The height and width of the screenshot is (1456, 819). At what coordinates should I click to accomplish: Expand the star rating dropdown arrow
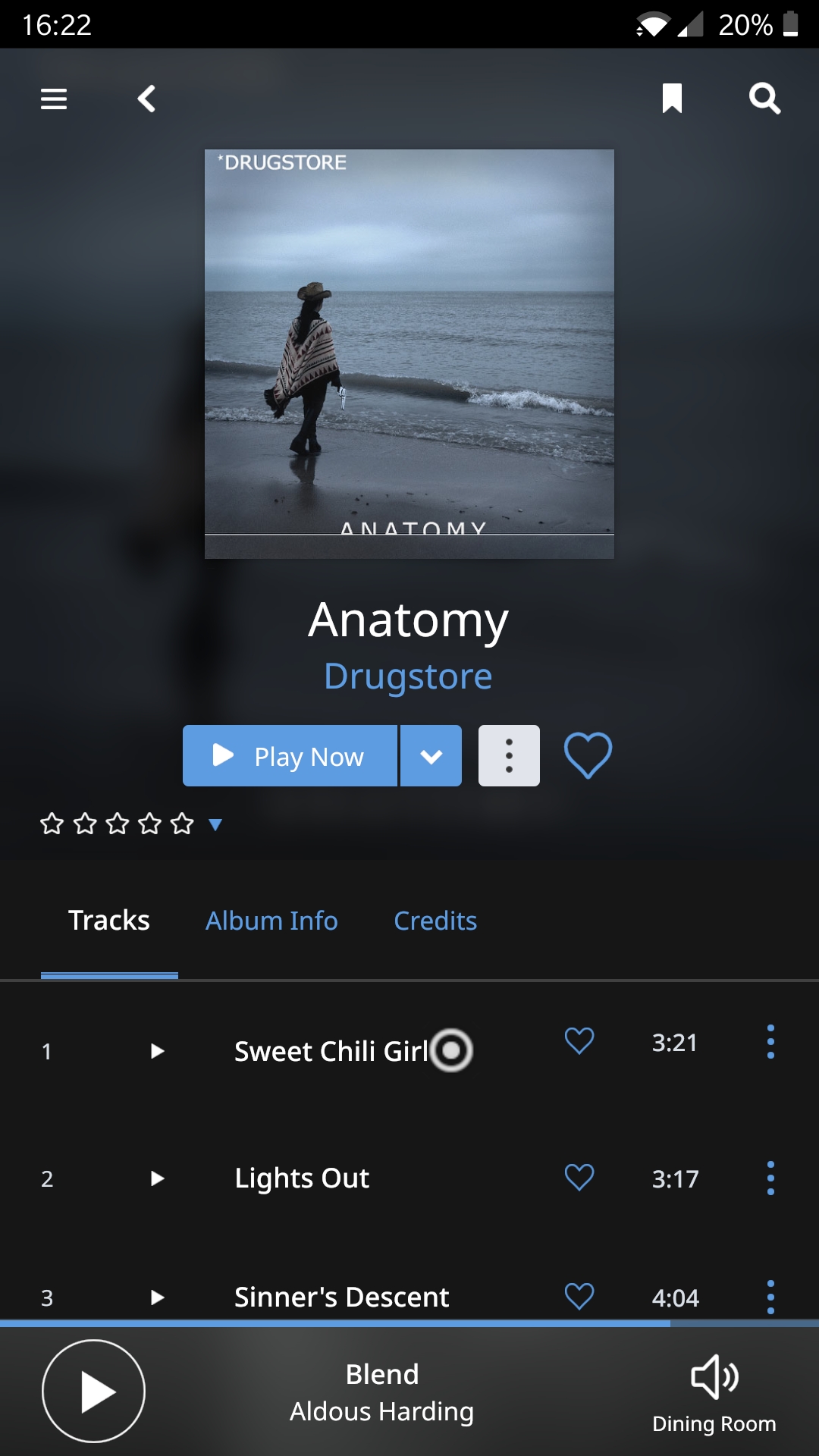point(215,824)
